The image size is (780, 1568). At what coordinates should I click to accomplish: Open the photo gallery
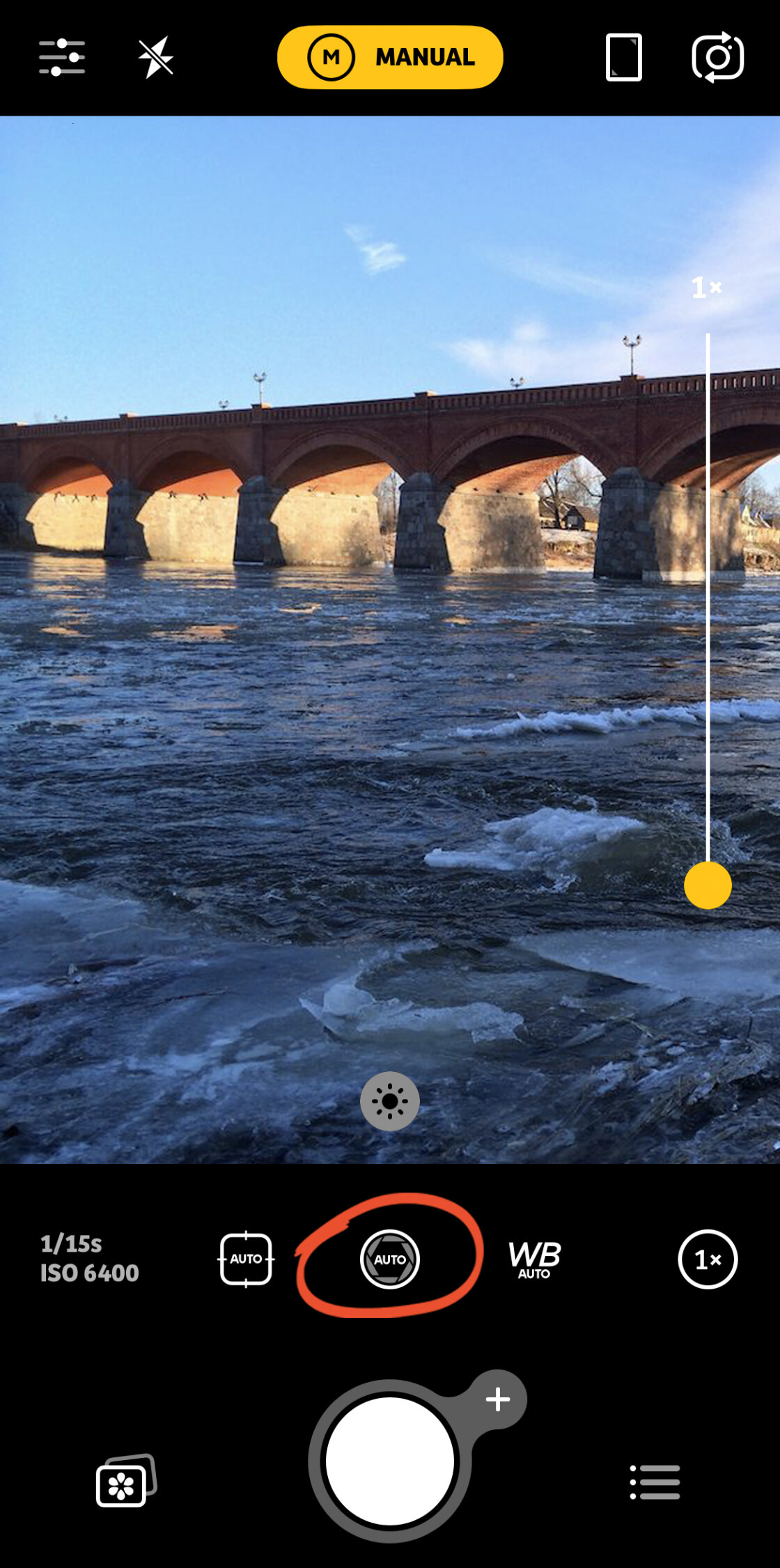pyautogui.click(x=126, y=1482)
